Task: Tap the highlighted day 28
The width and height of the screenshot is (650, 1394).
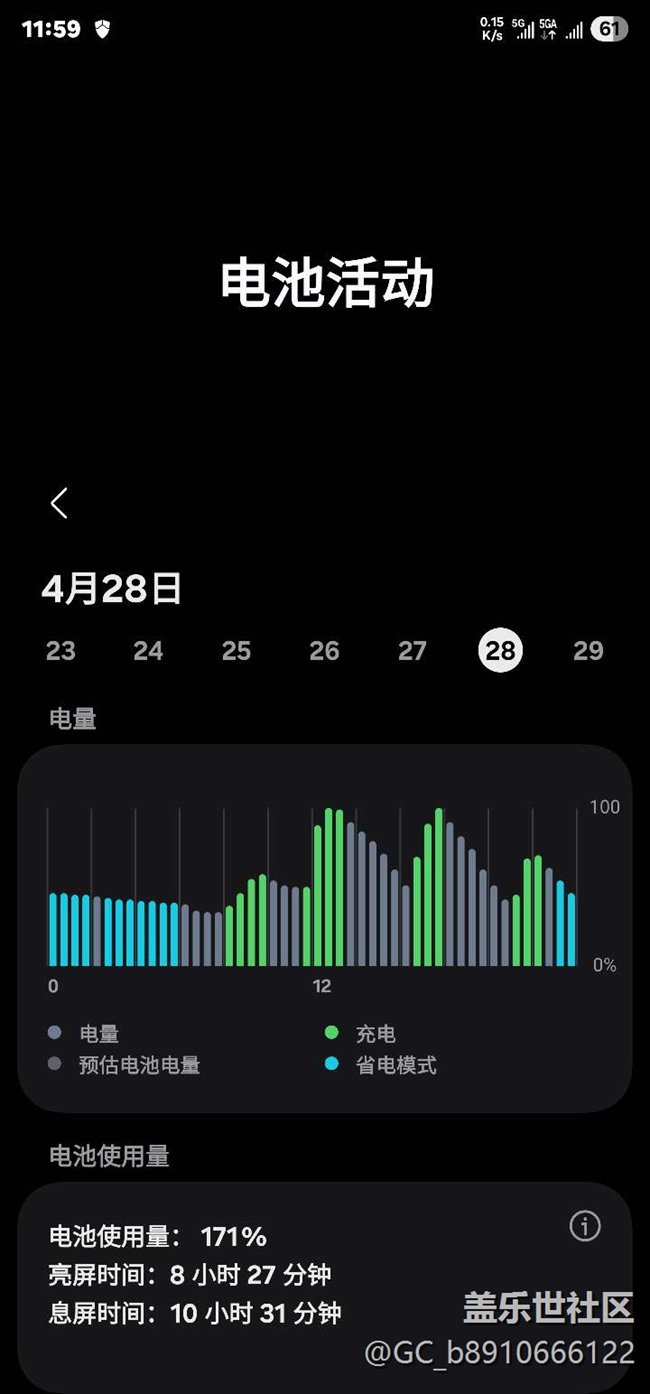Action: [x=500, y=651]
